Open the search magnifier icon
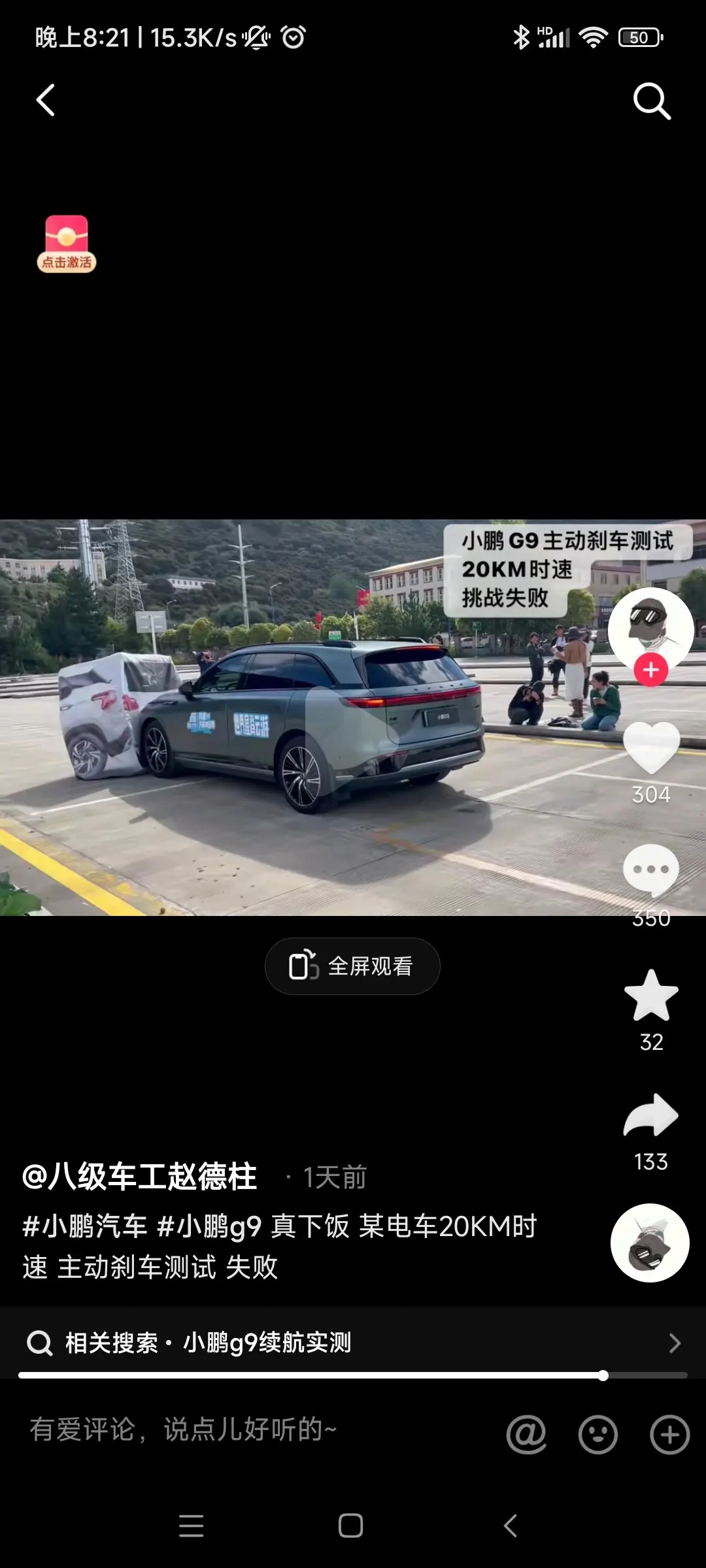706x1568 pixels. tap(652, 101)
